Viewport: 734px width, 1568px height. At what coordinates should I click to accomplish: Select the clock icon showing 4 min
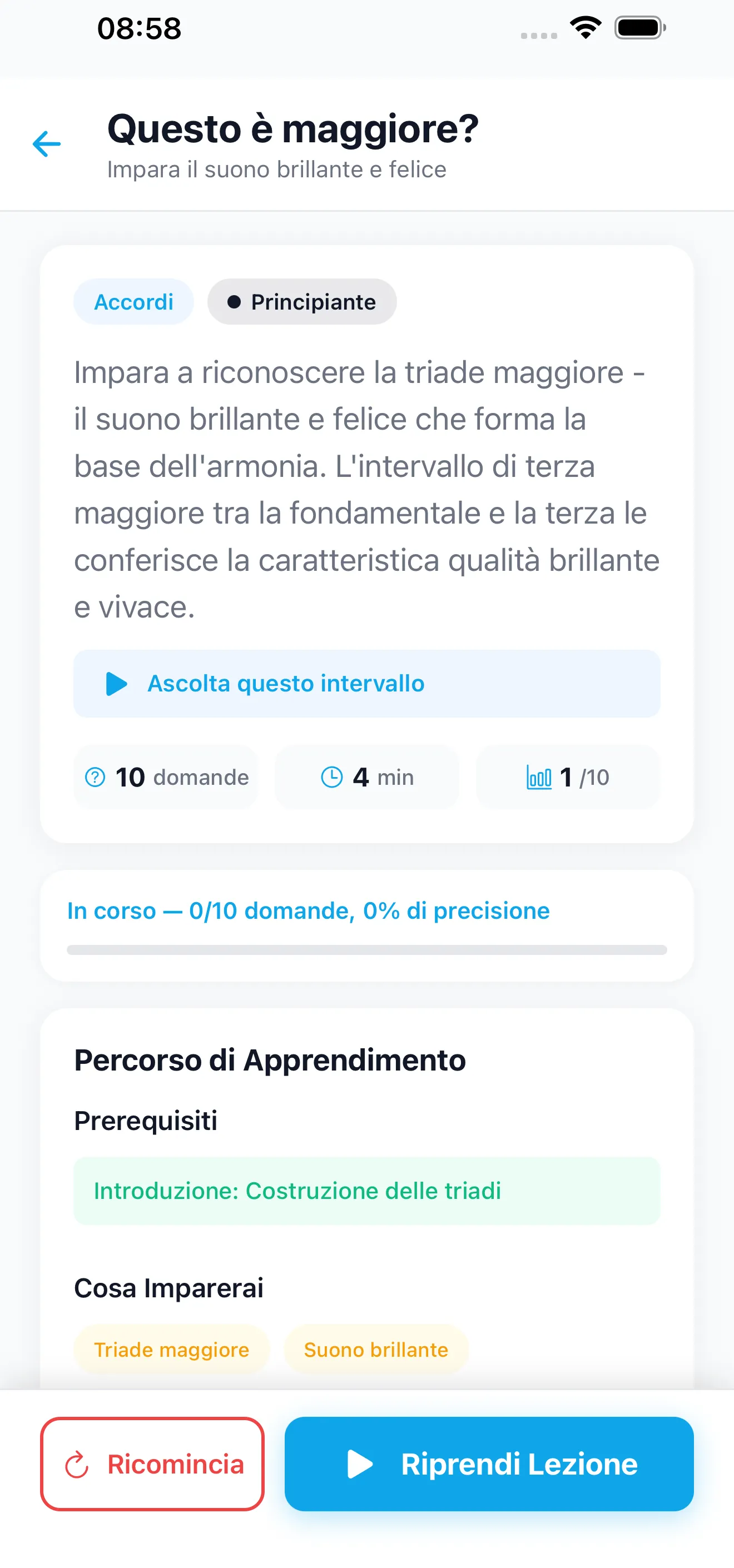(332, 777)
